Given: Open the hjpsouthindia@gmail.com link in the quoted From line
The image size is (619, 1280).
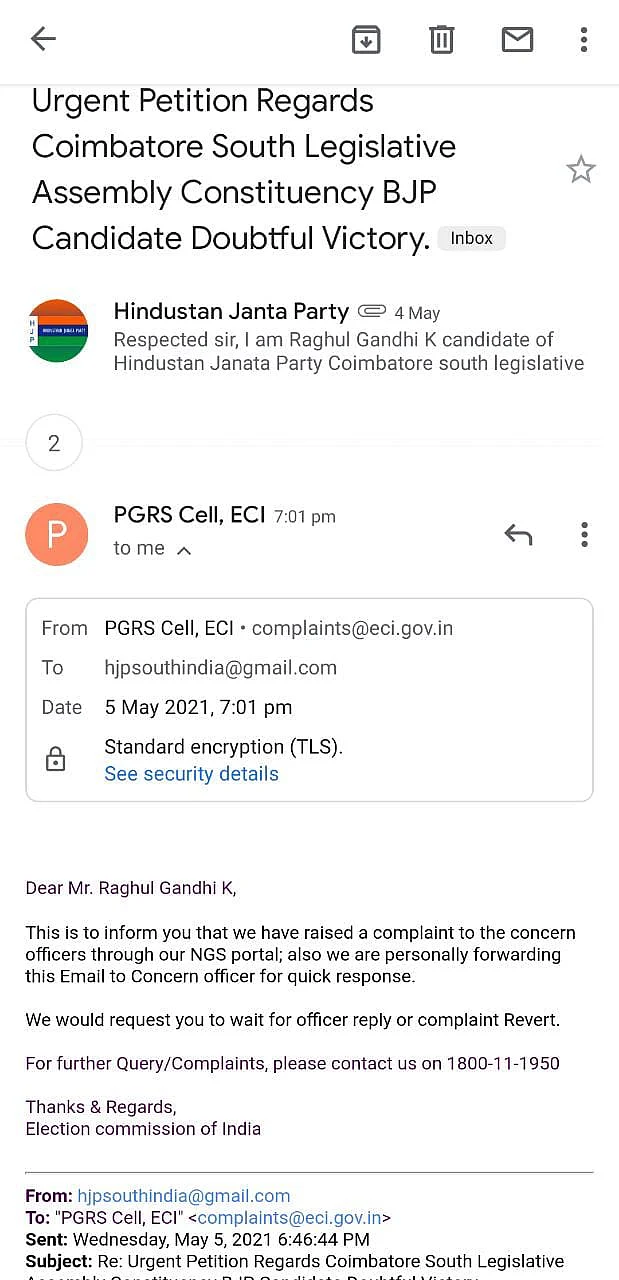Looking at the screenshot, I should click(183, 1196).
